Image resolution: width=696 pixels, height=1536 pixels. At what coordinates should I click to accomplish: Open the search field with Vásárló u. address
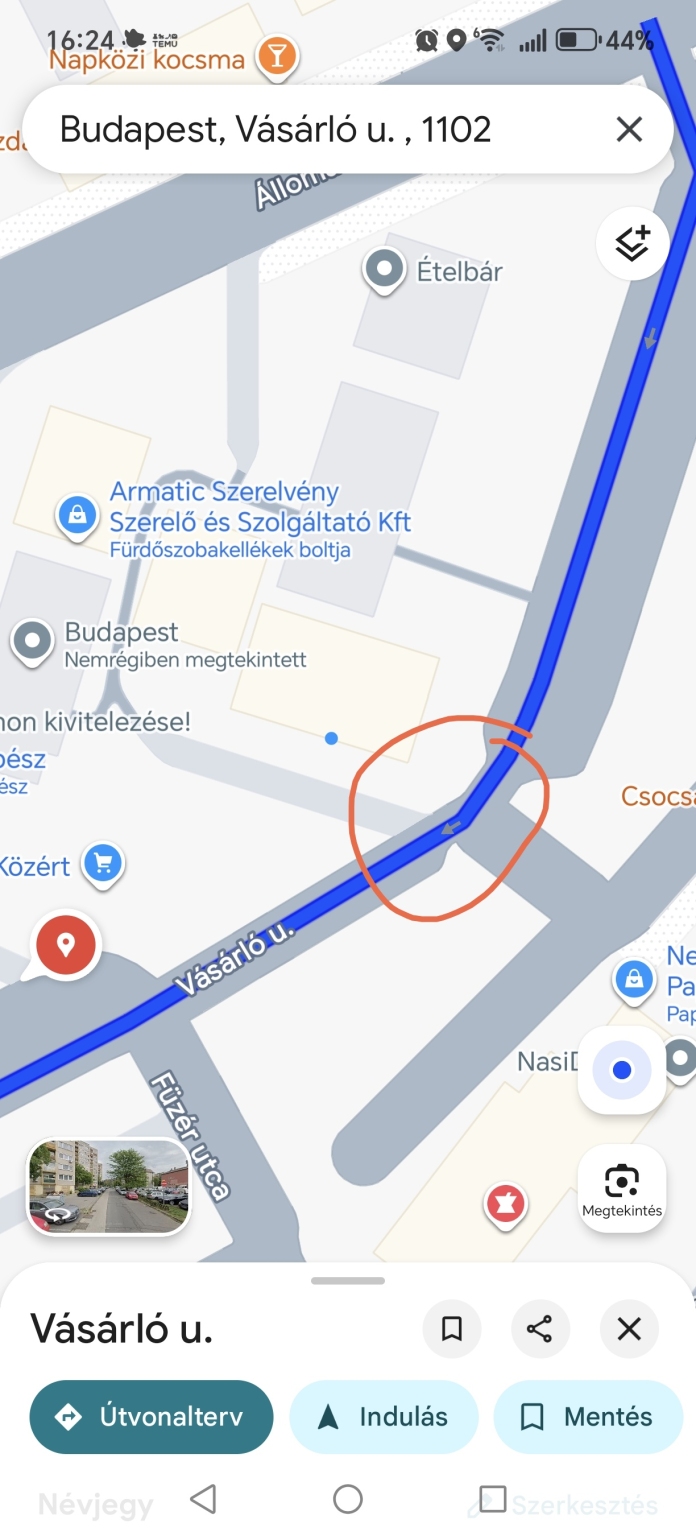pos(300,129)
